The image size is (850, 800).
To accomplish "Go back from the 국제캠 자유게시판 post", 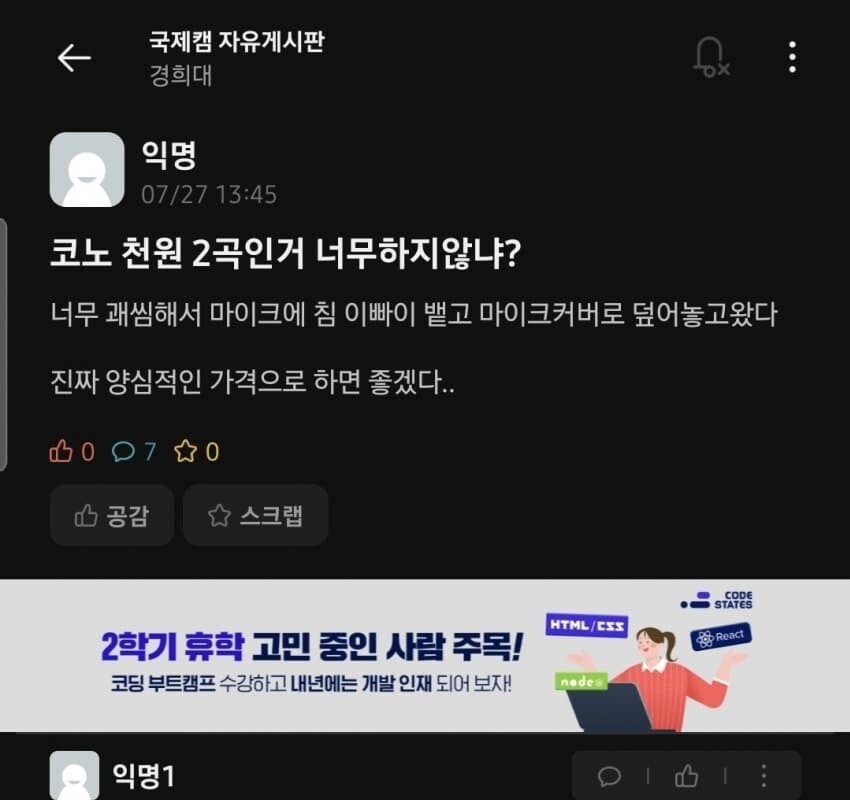I will point(74,58).
